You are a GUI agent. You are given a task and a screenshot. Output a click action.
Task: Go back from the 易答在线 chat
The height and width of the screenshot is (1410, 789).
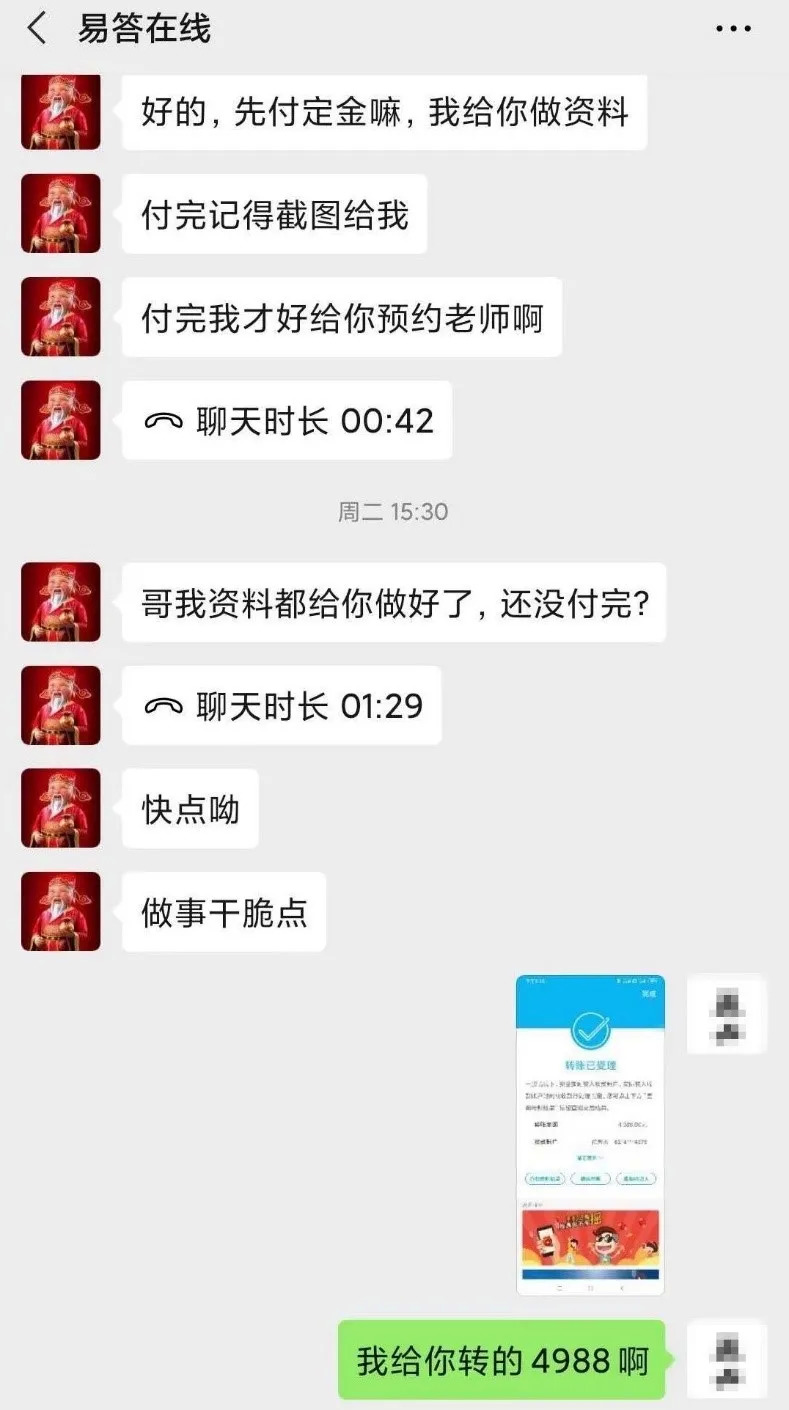[x=37, y=29]
